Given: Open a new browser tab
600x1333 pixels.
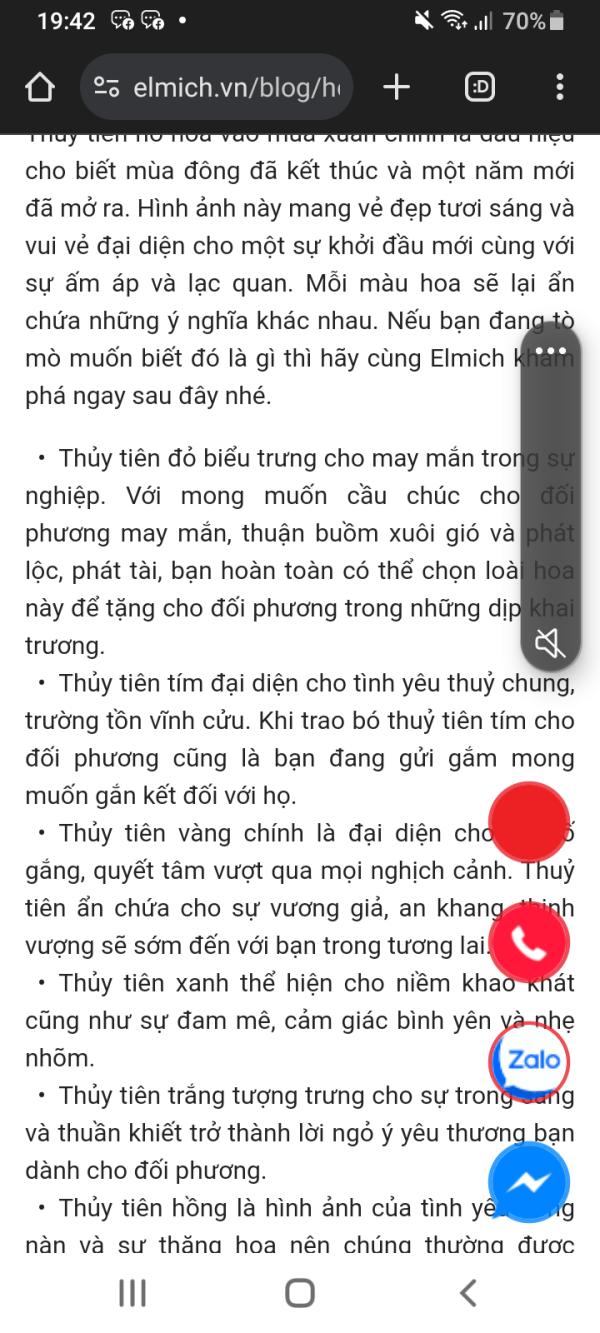Looking at the screenshot, I should [x=396, y=88].
